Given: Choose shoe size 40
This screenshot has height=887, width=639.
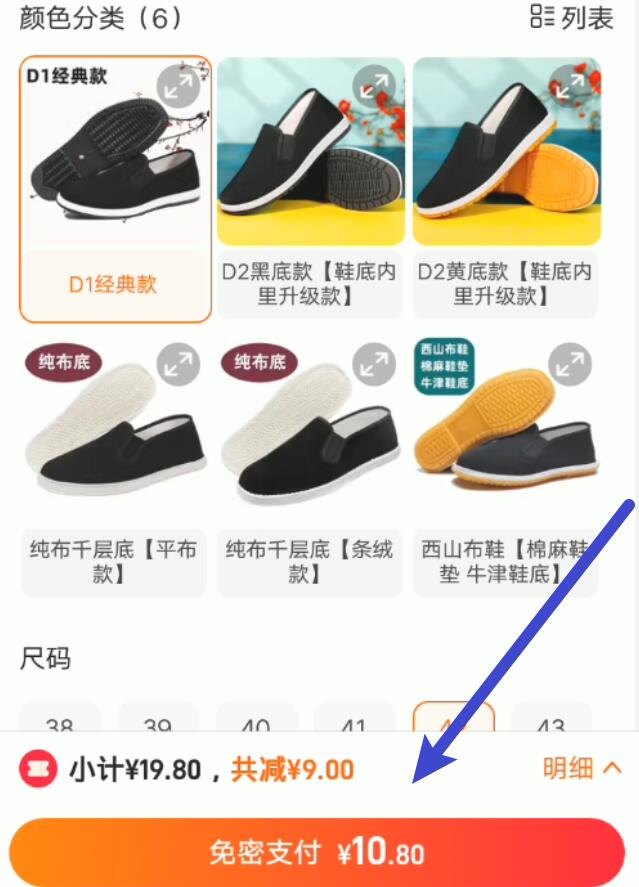Looking at the screenshot, I should pos(256,723).
